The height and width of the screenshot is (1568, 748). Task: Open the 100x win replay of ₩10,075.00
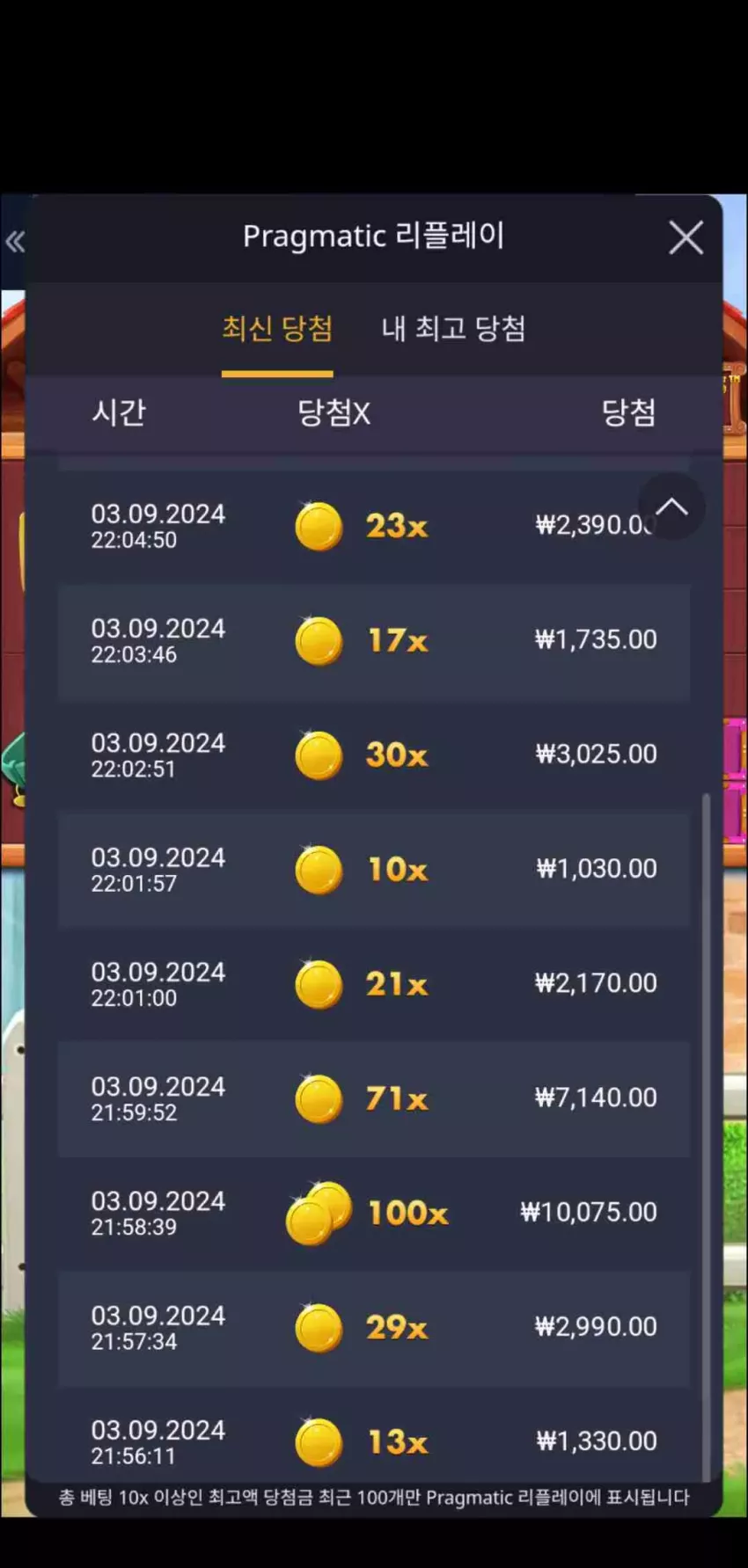pos(374,1214)
